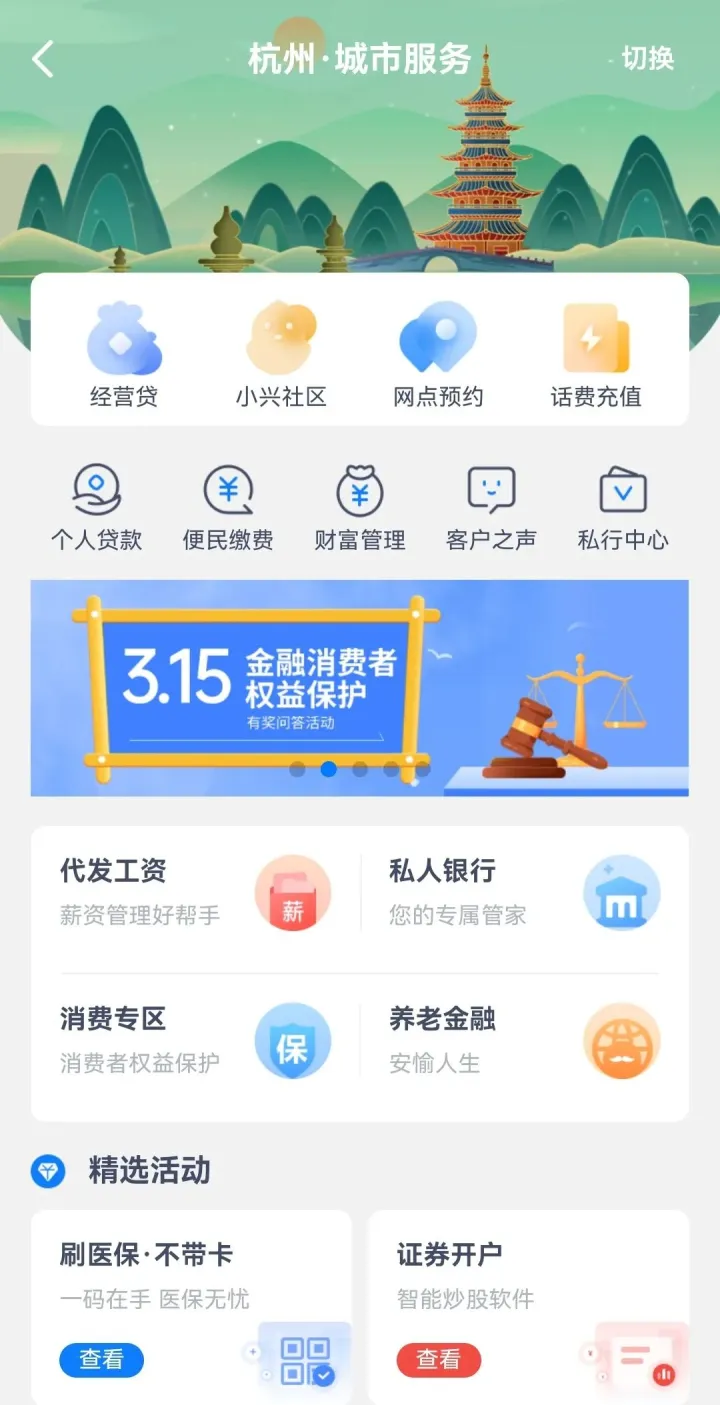Enter 私行中心 private banking center
The image size is (720, 1405).
click(x=623, y=509)
